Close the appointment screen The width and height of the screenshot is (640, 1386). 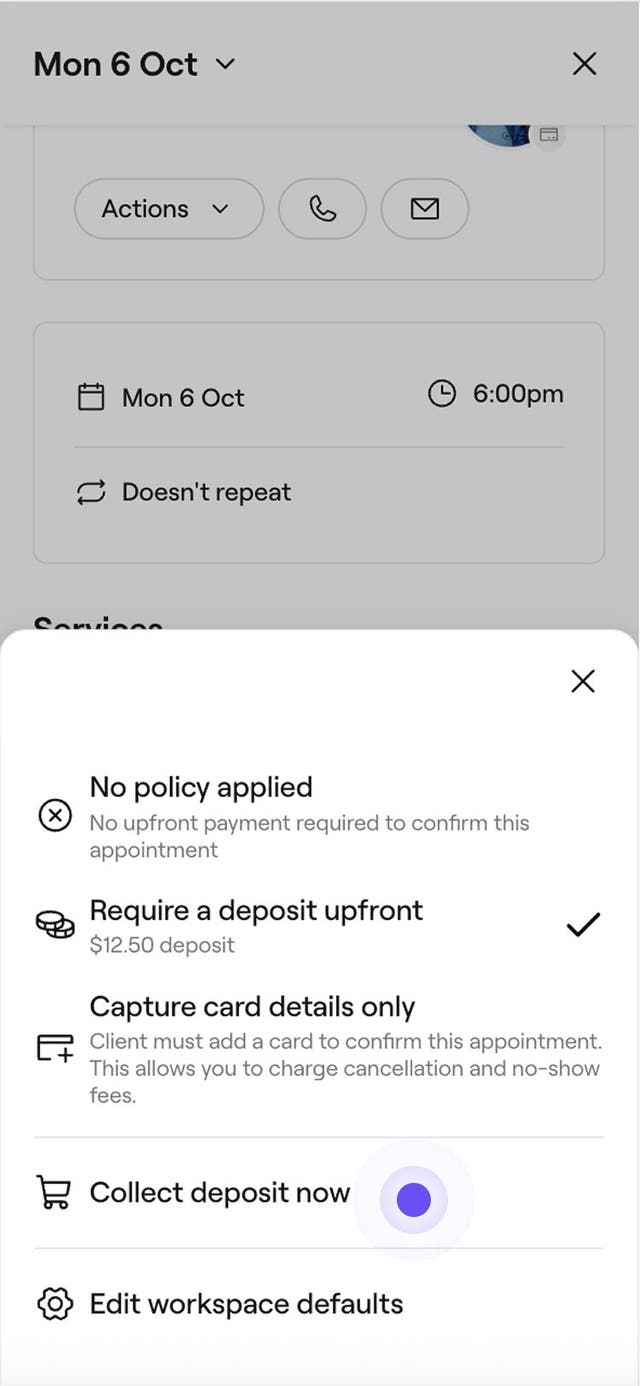pyautogui.click(x=584, y=64)
